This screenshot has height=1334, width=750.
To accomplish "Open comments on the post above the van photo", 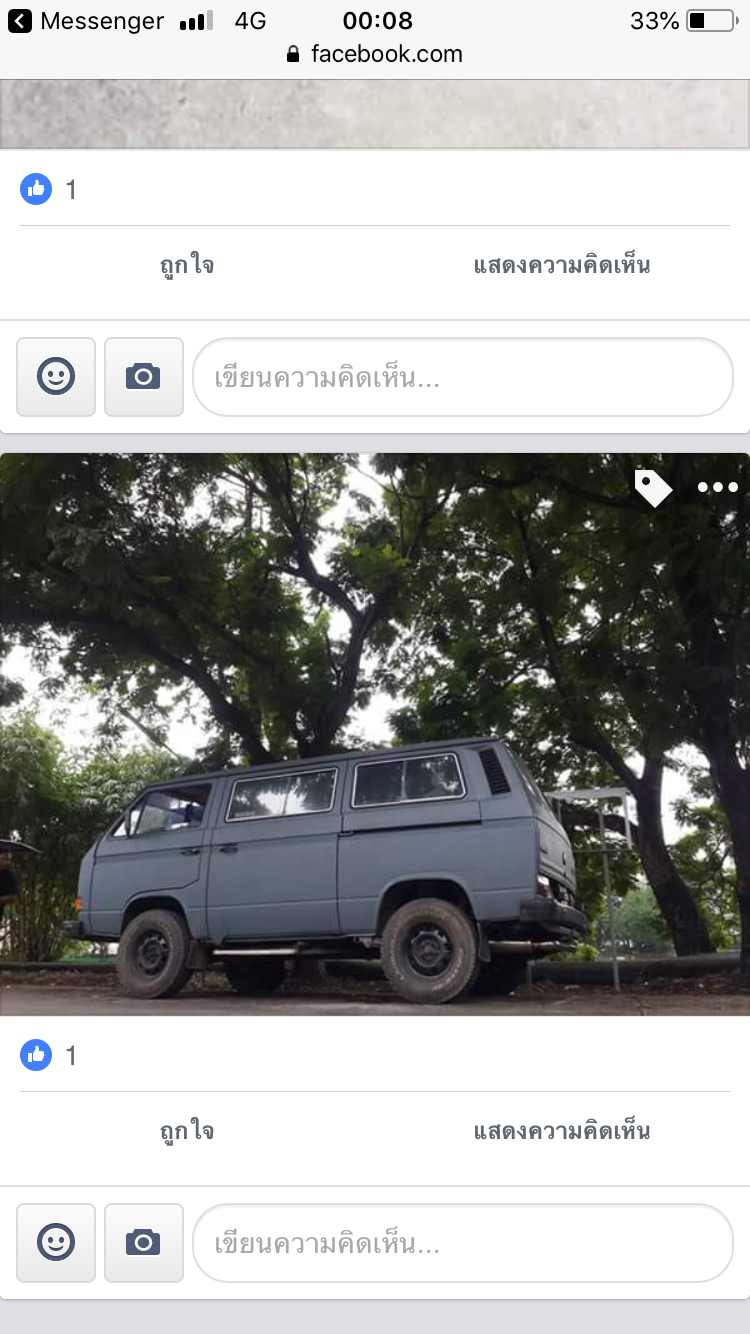I will pos(561,266).
